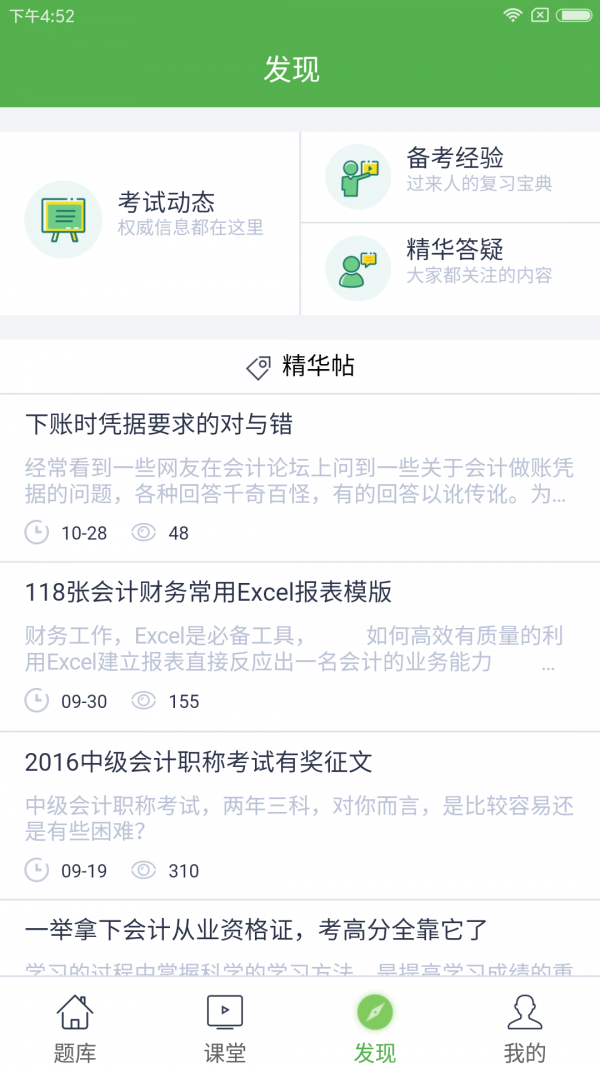Select the 发现 tab
The image size is (600, 1067).
[x=375, y=1025]
